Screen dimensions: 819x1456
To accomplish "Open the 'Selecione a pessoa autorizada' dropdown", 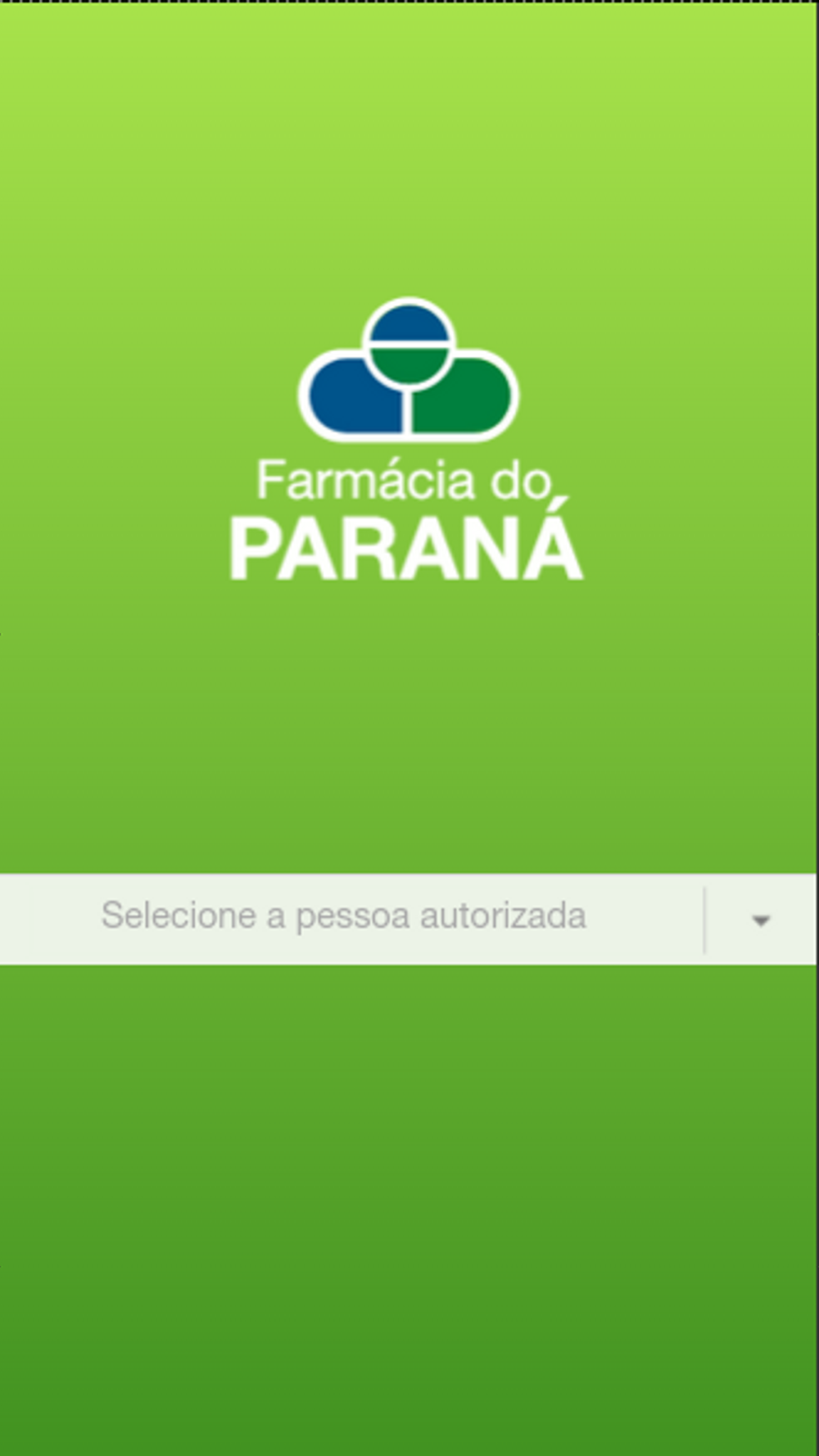I will pos(409,919).
